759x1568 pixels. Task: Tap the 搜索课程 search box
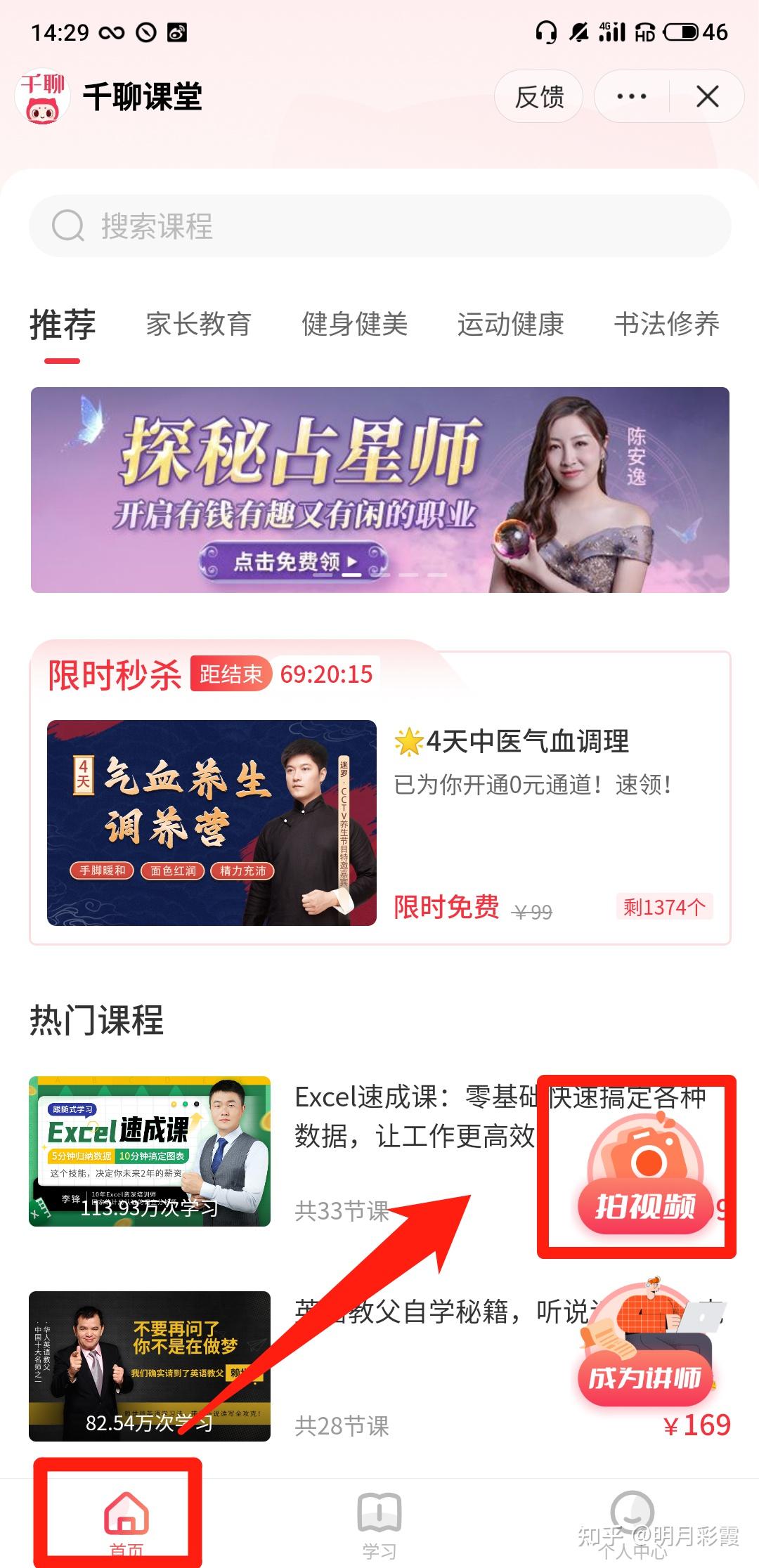coord(379,226)
